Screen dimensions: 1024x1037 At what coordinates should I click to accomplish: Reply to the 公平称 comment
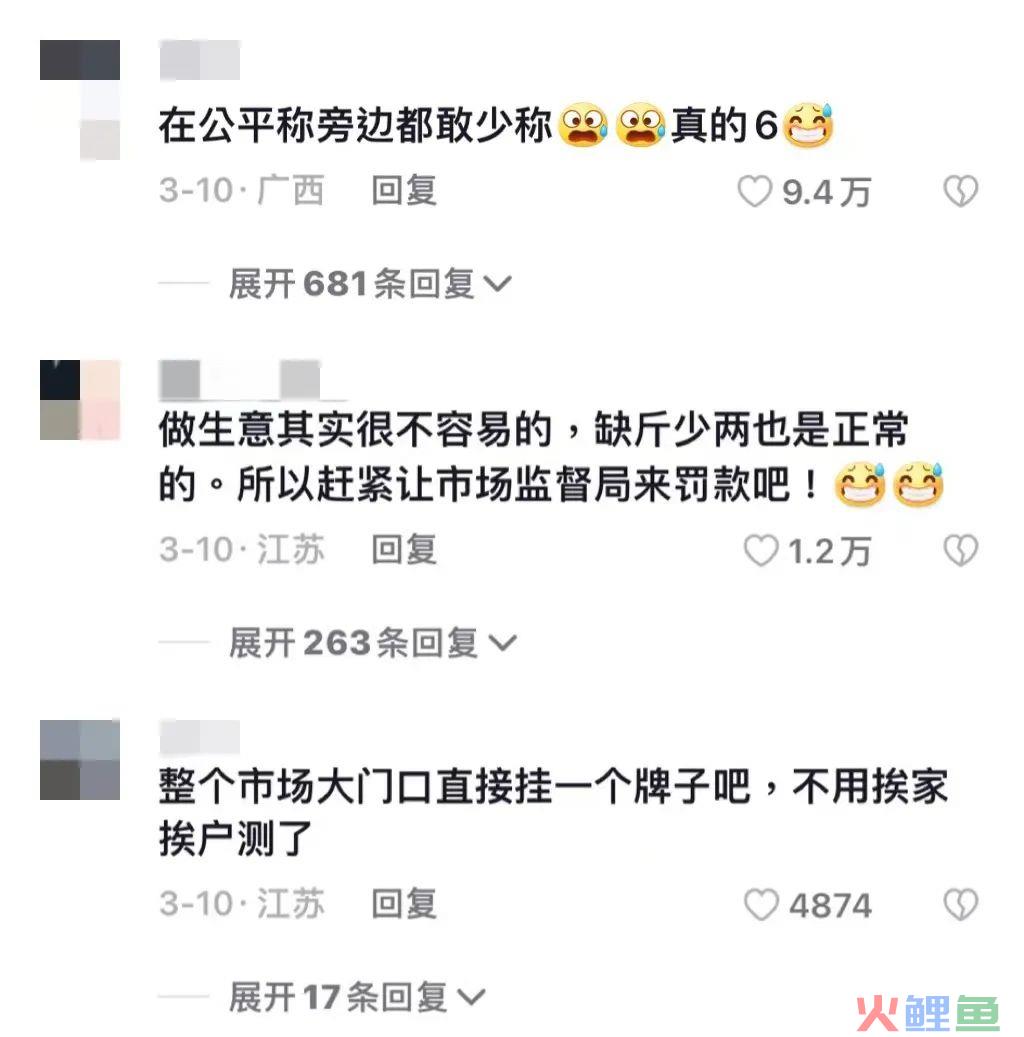click(404, 190)
